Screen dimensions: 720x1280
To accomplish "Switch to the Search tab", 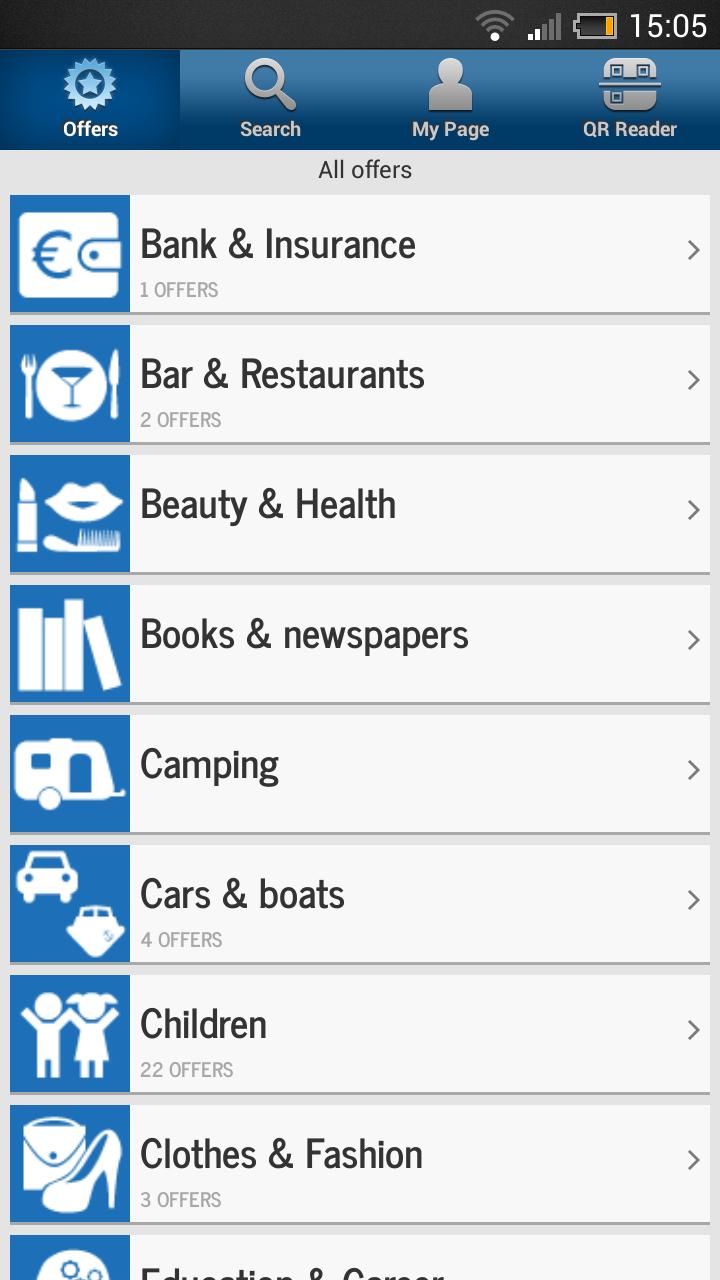I will [269, 99].
